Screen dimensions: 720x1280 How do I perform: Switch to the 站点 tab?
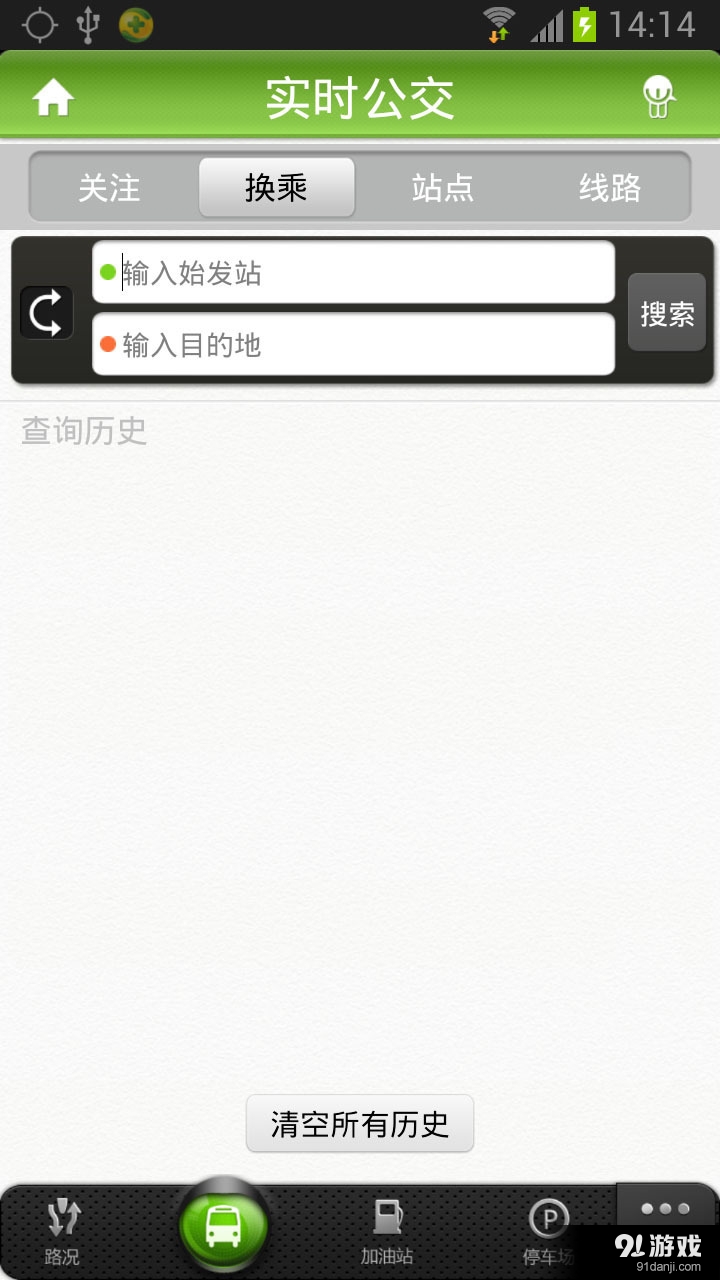click(443, 188)
